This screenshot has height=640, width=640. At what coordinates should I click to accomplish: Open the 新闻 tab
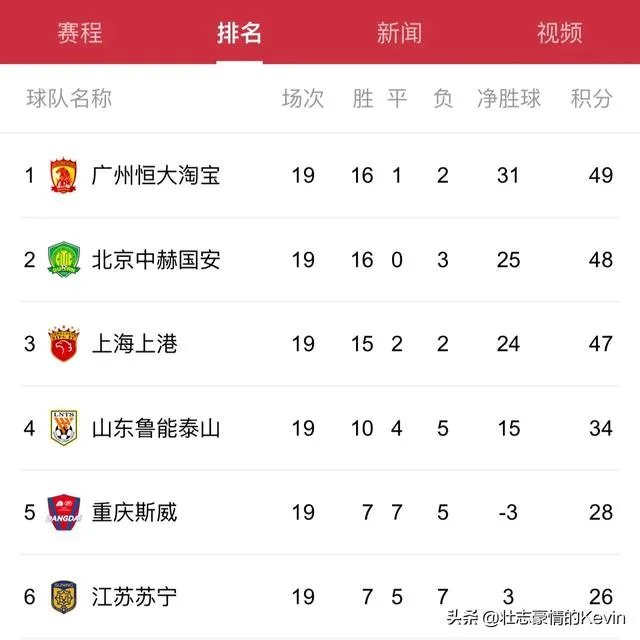pos(399,33)
